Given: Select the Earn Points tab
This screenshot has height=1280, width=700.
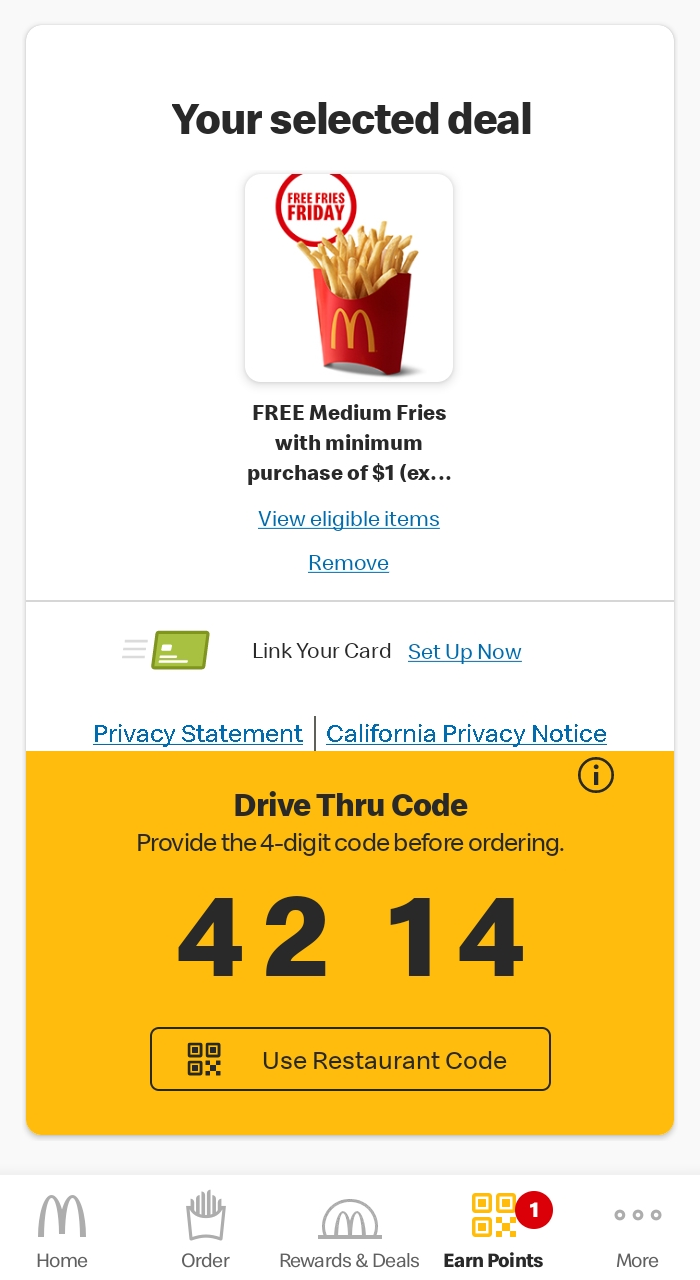Looking at the screenshot, I should point(493,1229).
